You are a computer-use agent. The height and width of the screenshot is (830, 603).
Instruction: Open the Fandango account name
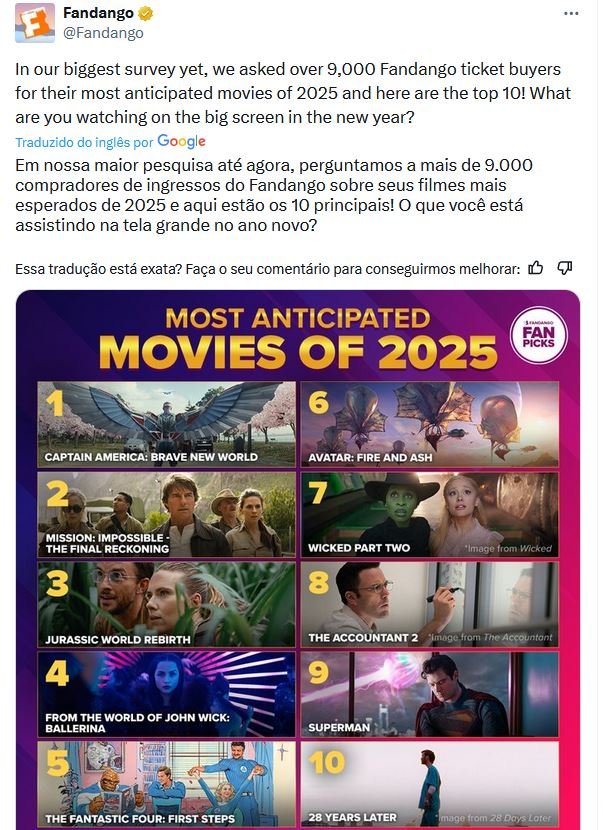pos(98,13)
